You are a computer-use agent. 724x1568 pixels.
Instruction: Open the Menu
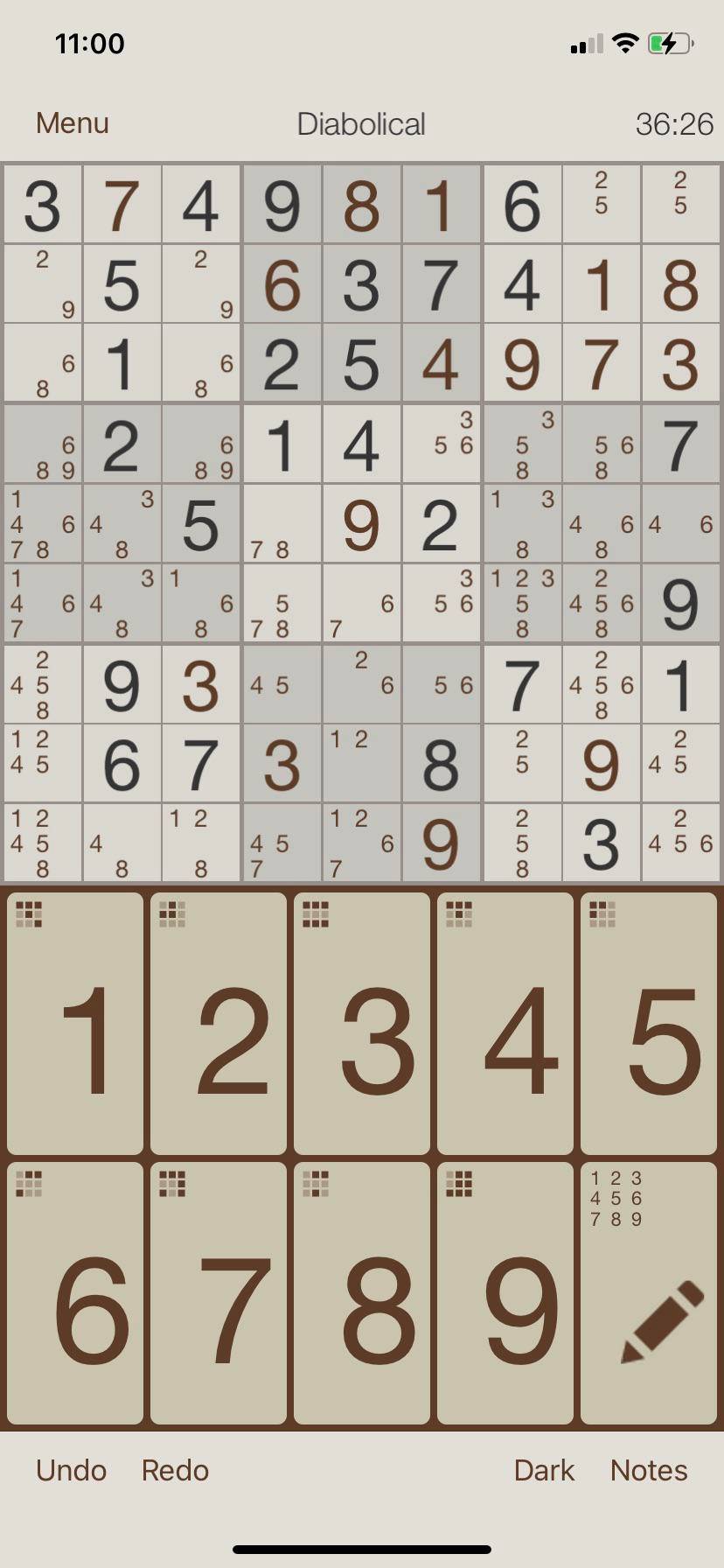[72, 123]
